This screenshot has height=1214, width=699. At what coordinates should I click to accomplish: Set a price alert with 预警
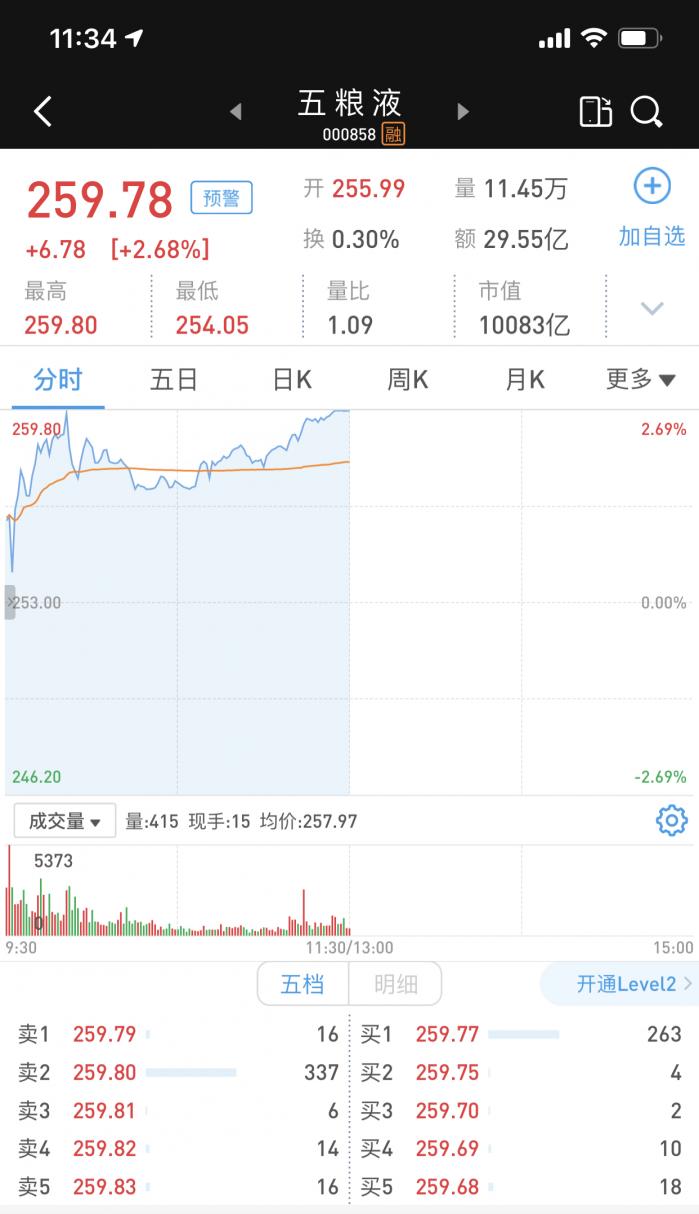click(221, 198)
